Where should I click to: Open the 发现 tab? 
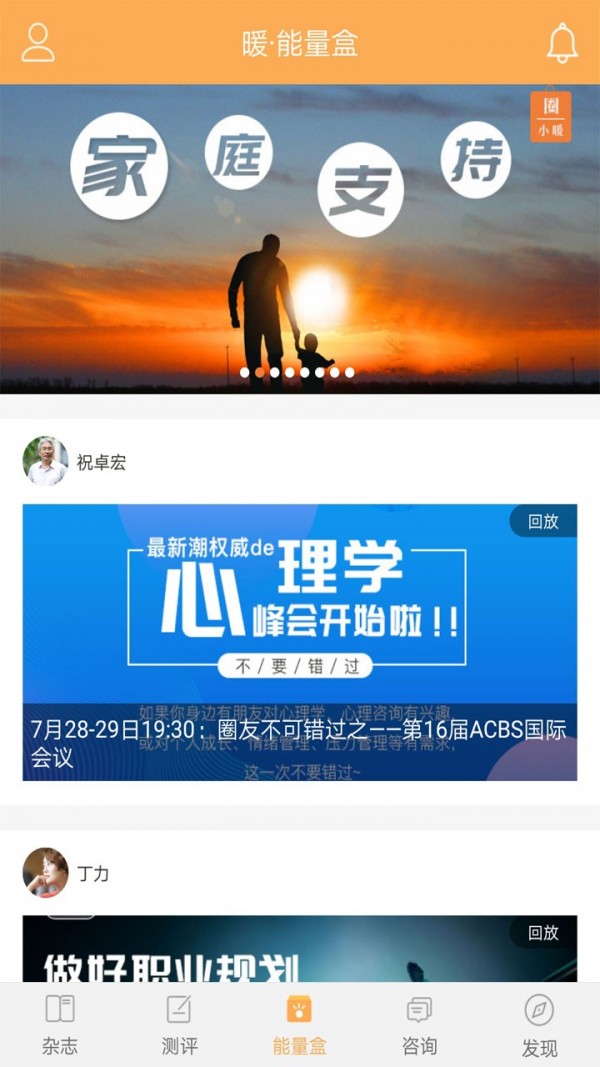tap(539, 1024)
